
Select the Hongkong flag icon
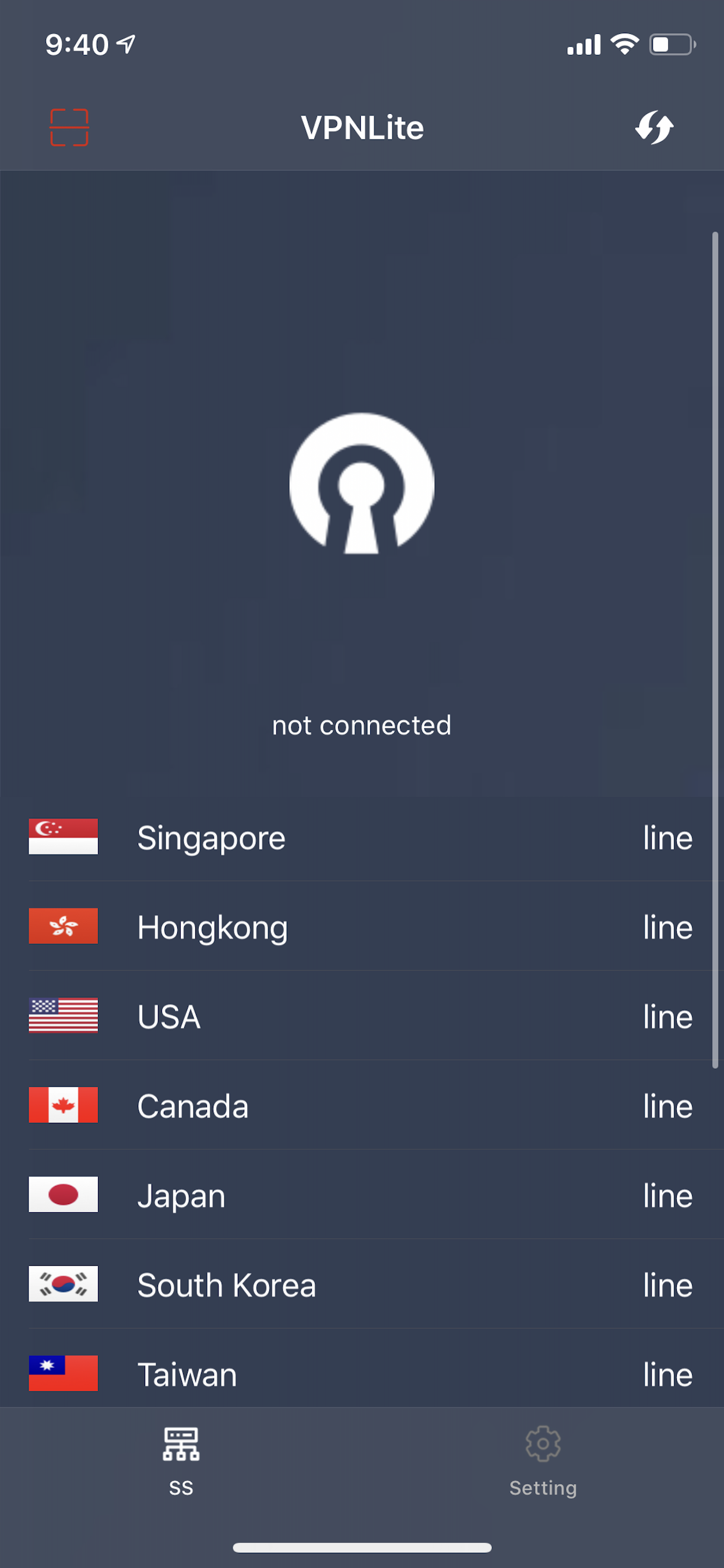point(63,926)
